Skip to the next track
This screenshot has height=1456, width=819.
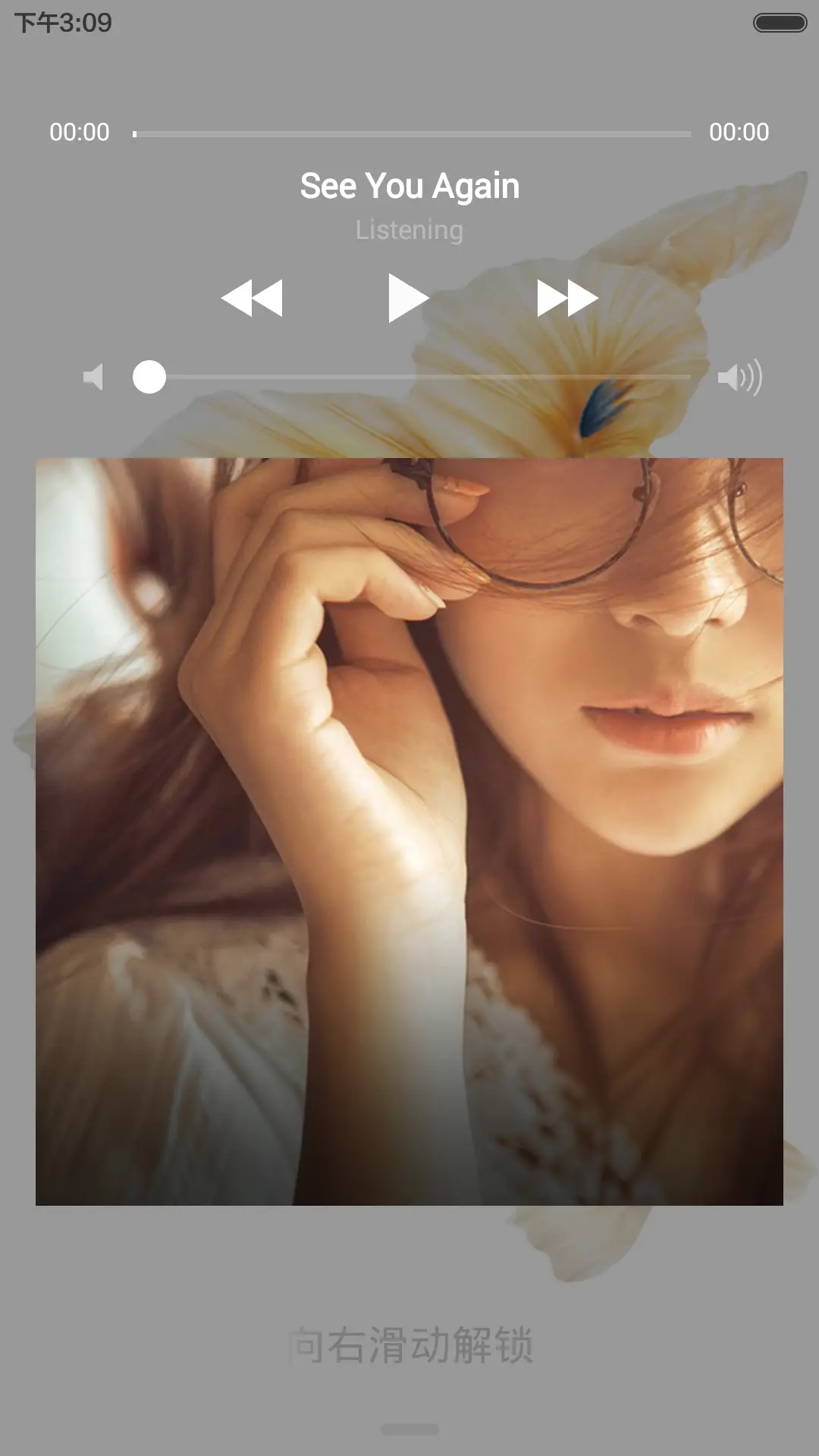pyautogui.click(x=566, y=298)
